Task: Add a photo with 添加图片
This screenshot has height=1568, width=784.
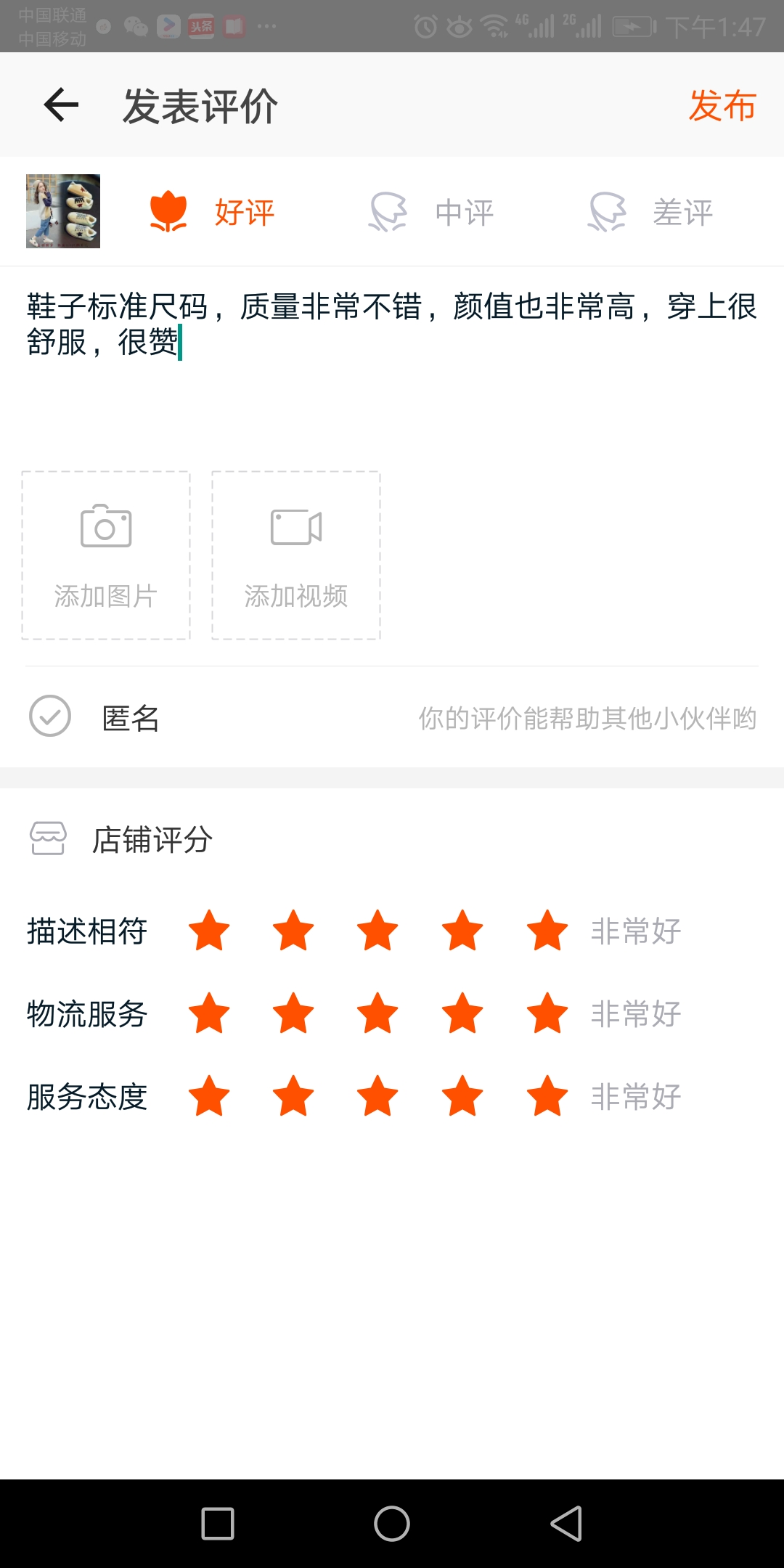Action: (x=106, y=555)
